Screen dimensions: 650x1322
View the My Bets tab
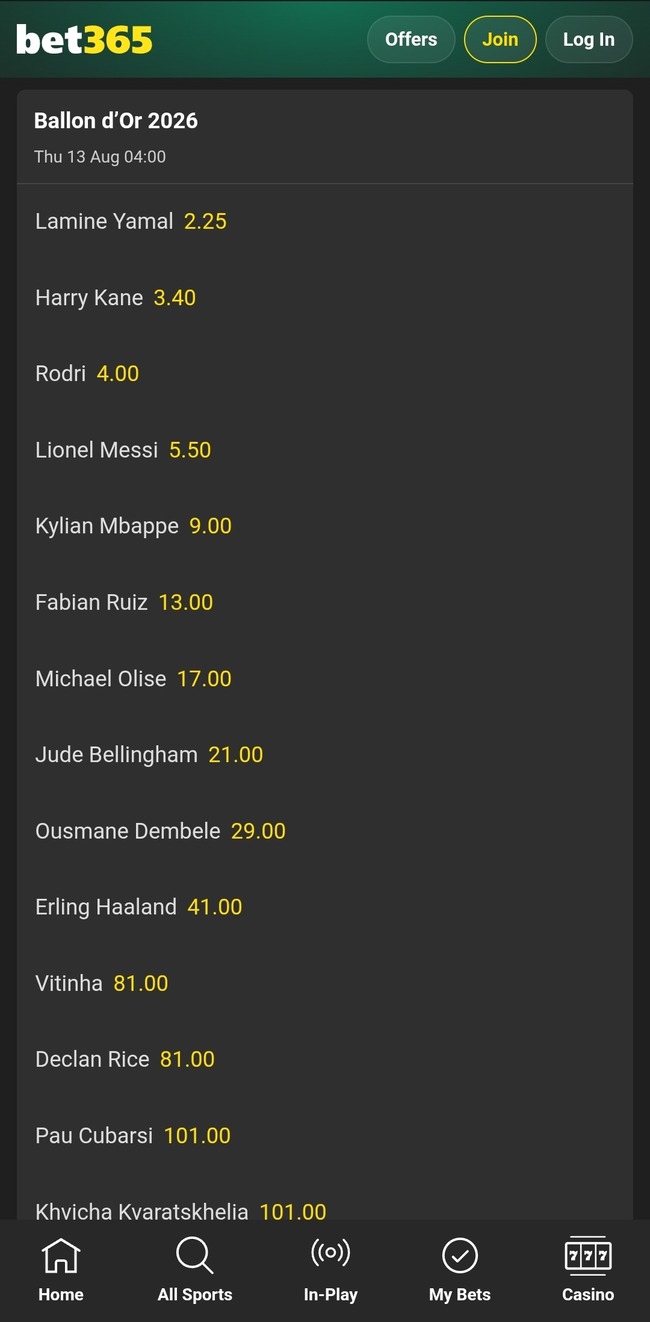pyautogui.click(x=460, y=1270)
